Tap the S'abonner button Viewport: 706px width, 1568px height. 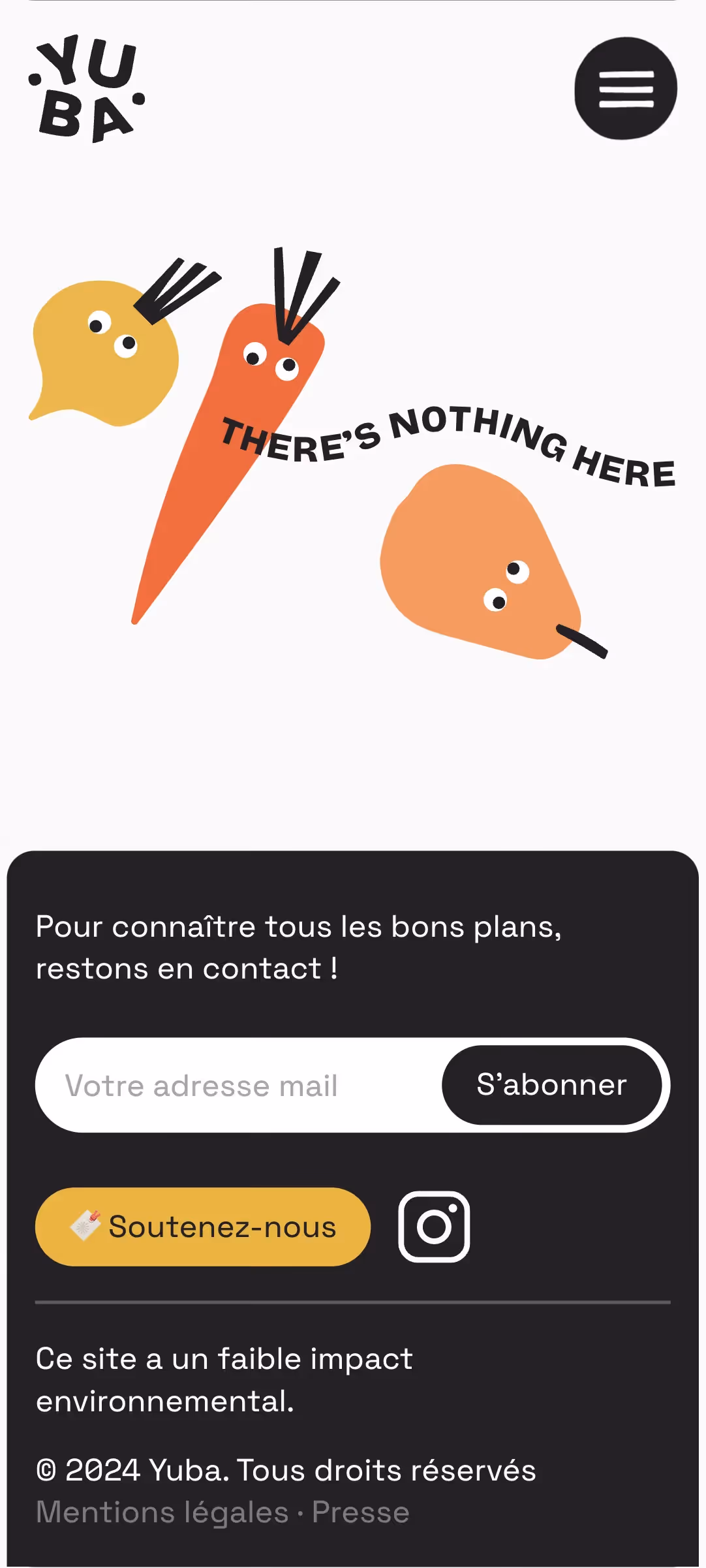tap(552, 1085)
